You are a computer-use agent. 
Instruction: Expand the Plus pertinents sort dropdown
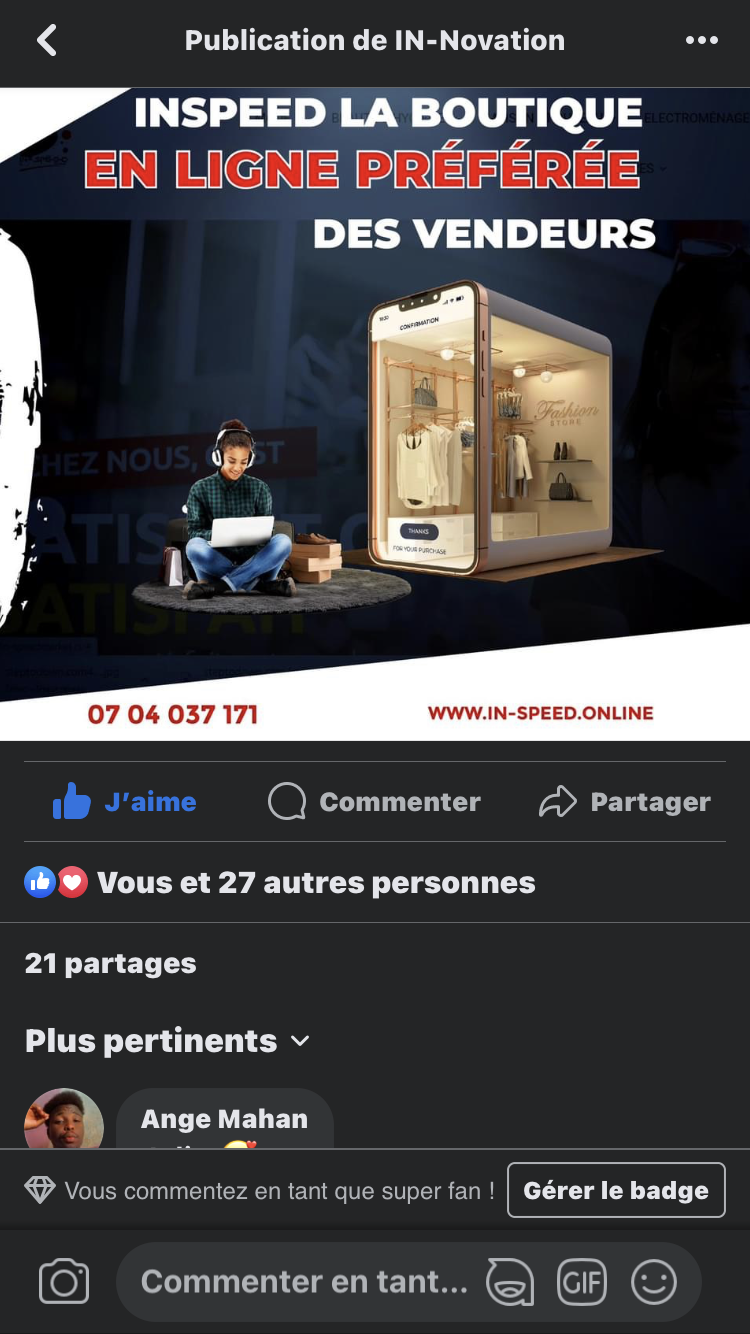(168, 1041)
